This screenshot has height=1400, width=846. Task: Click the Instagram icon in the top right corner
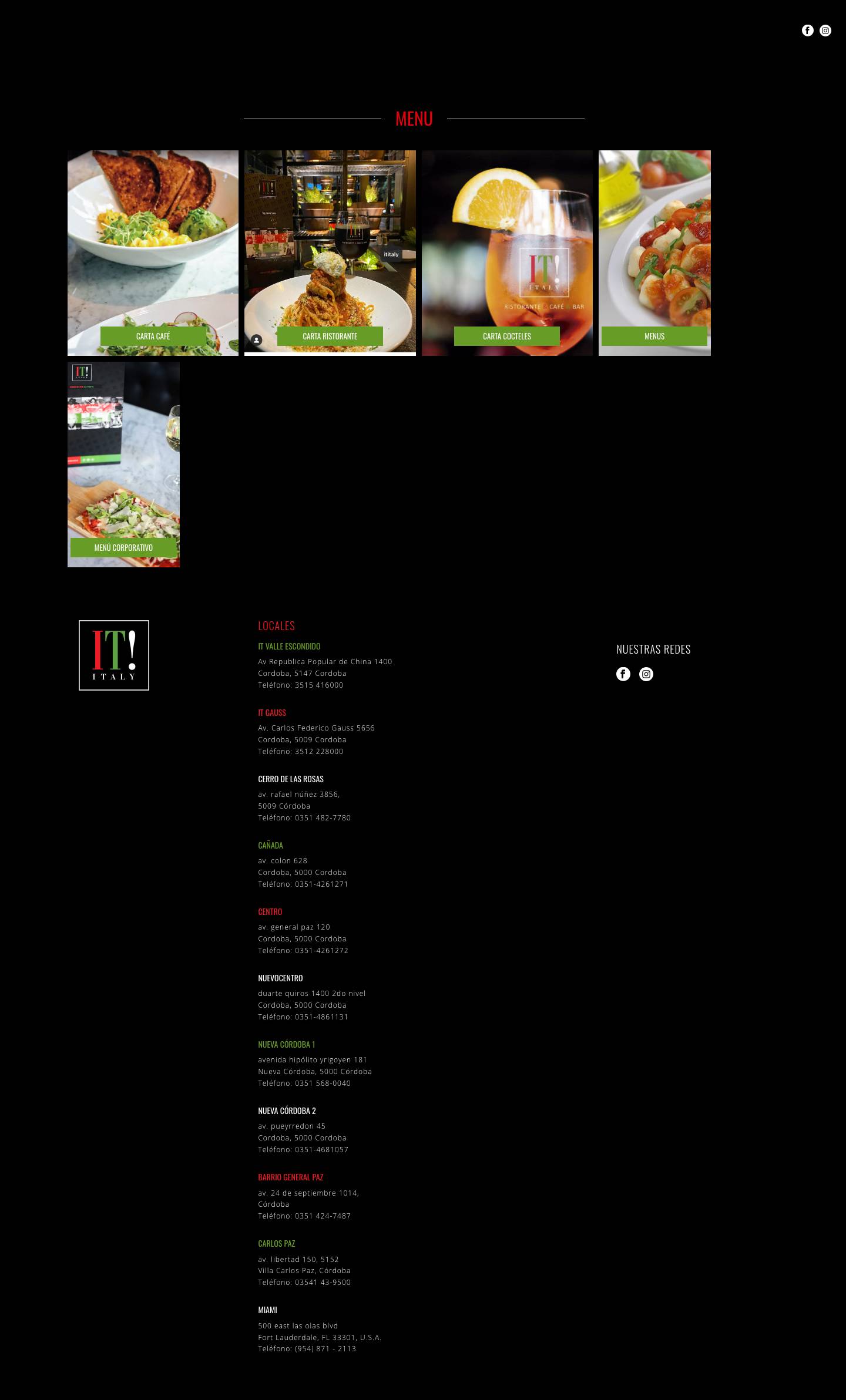(825, 31)
